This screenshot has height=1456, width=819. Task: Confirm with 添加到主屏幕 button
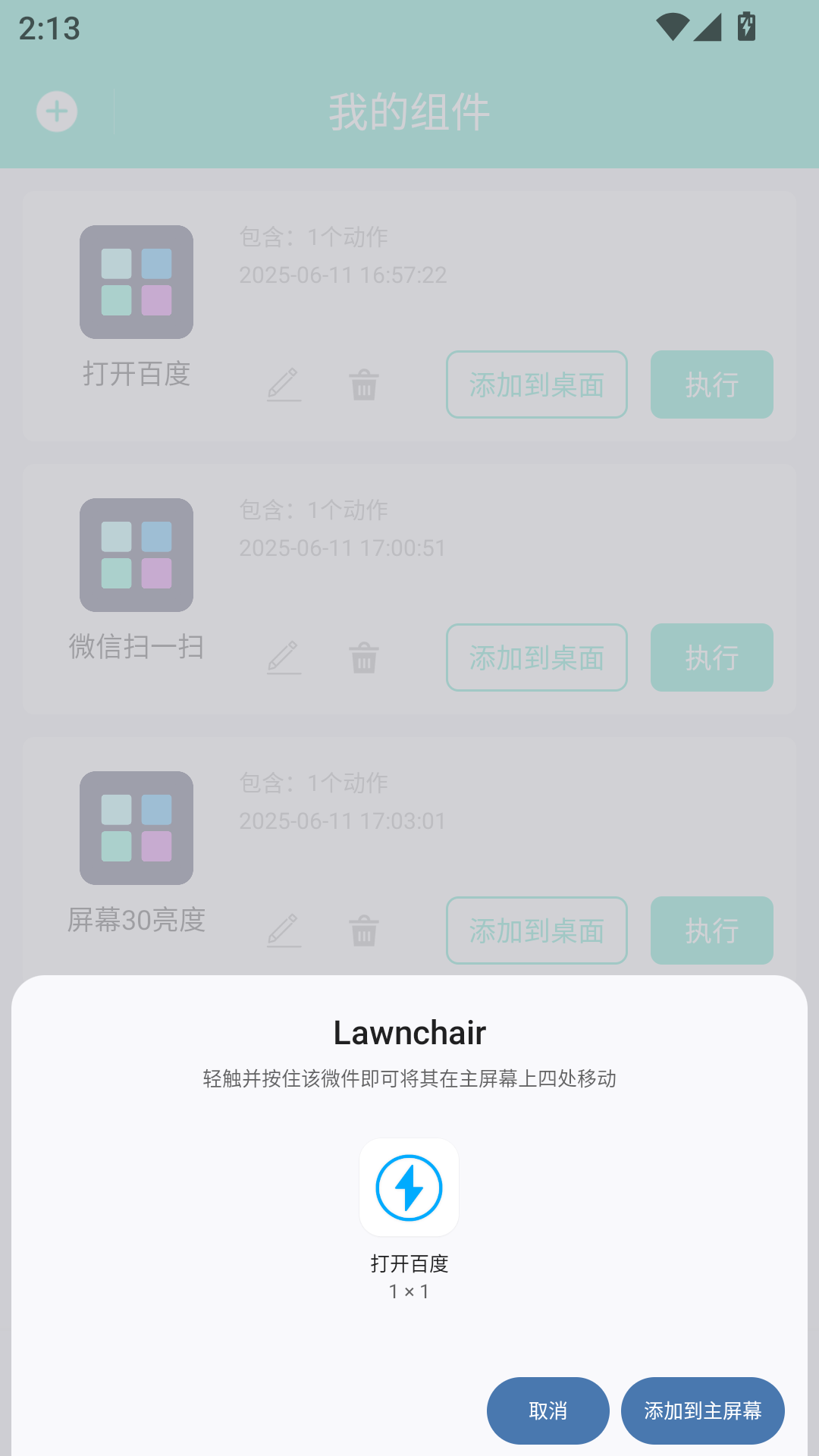pos(702,1410)
